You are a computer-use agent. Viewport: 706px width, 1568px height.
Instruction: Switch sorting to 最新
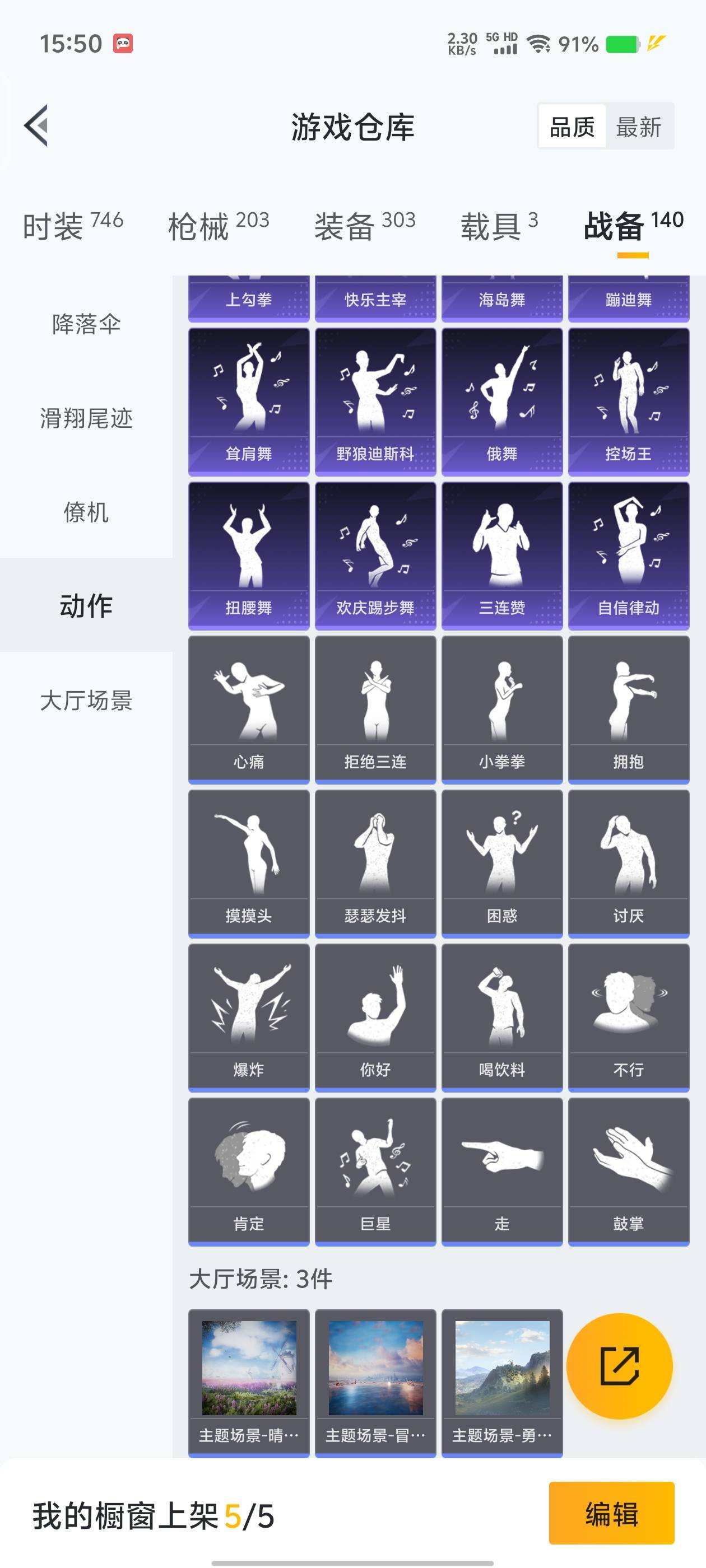638,126
